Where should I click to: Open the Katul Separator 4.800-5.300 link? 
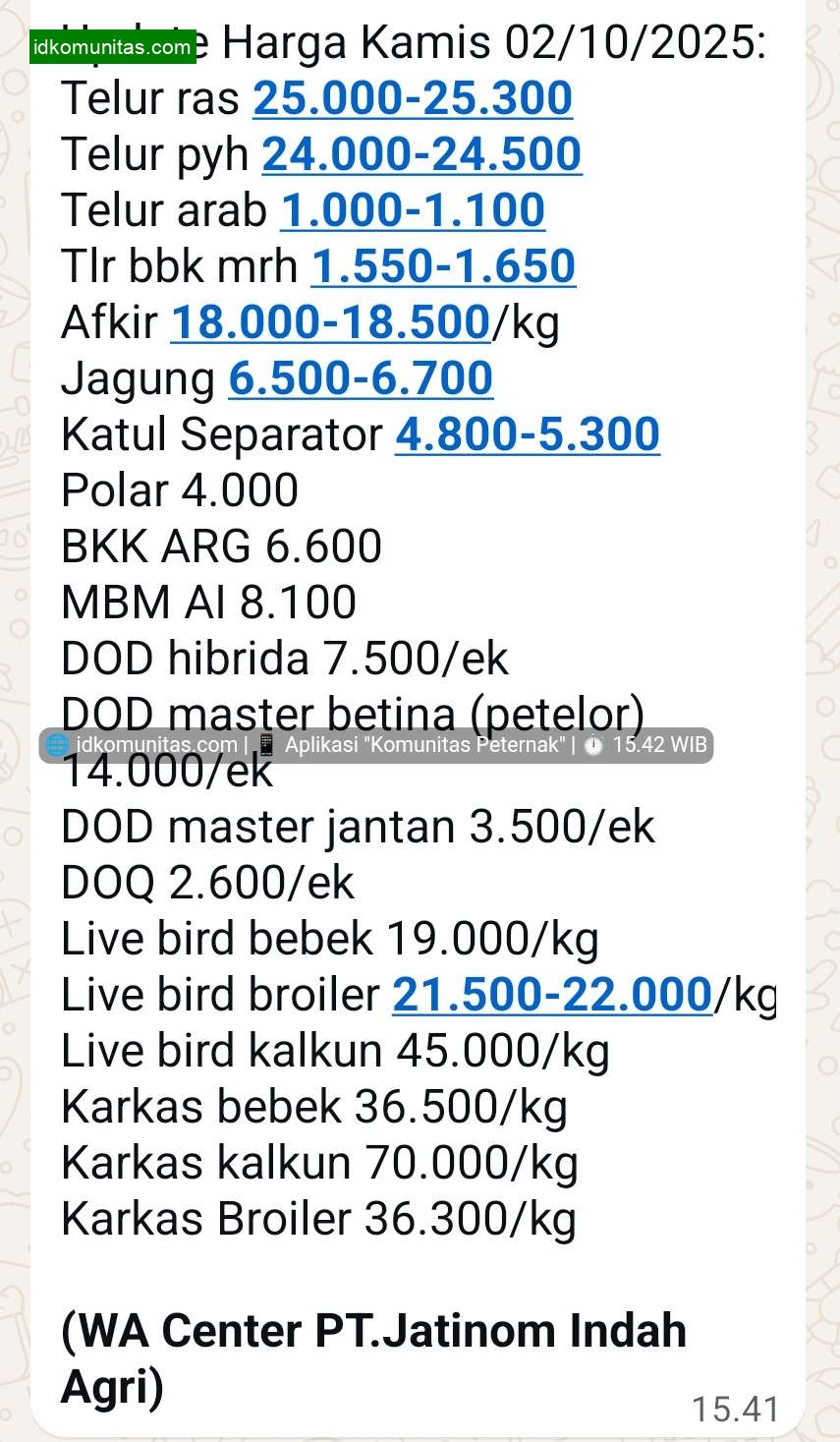coord(528,434)
